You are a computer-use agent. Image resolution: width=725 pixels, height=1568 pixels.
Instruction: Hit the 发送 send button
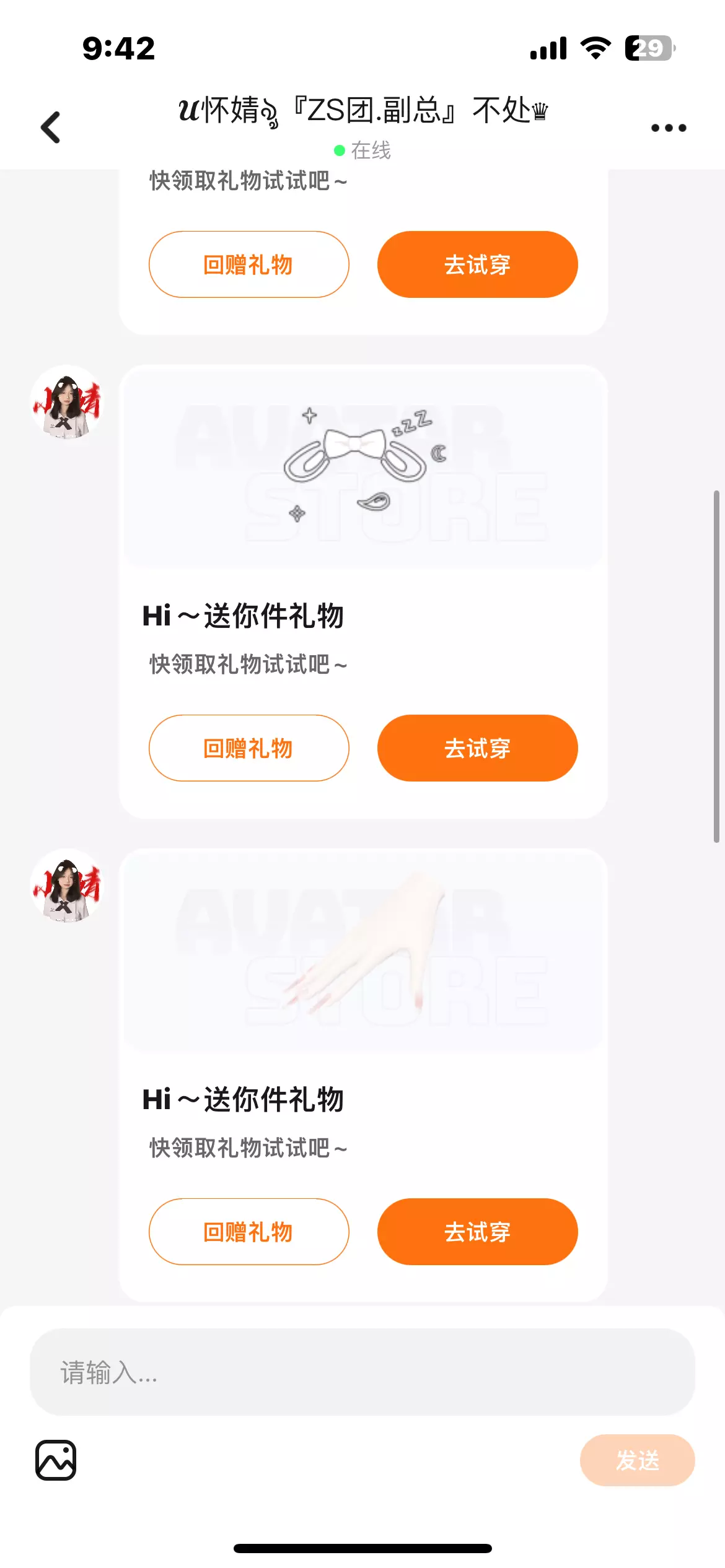click(637, 1460)
